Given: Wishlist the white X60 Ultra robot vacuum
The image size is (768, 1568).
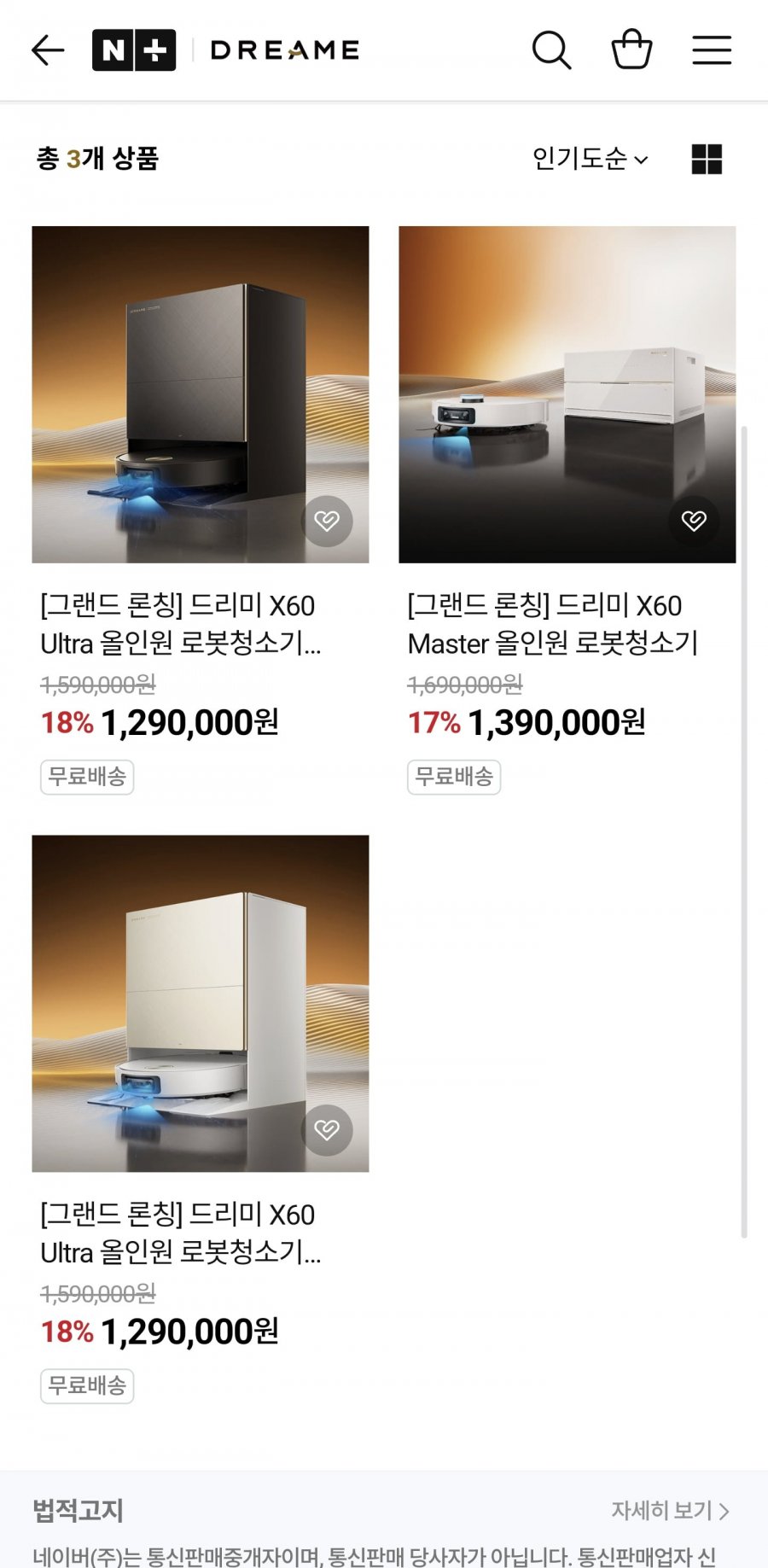Looking at the screenshot, I should click(327, 1130).
